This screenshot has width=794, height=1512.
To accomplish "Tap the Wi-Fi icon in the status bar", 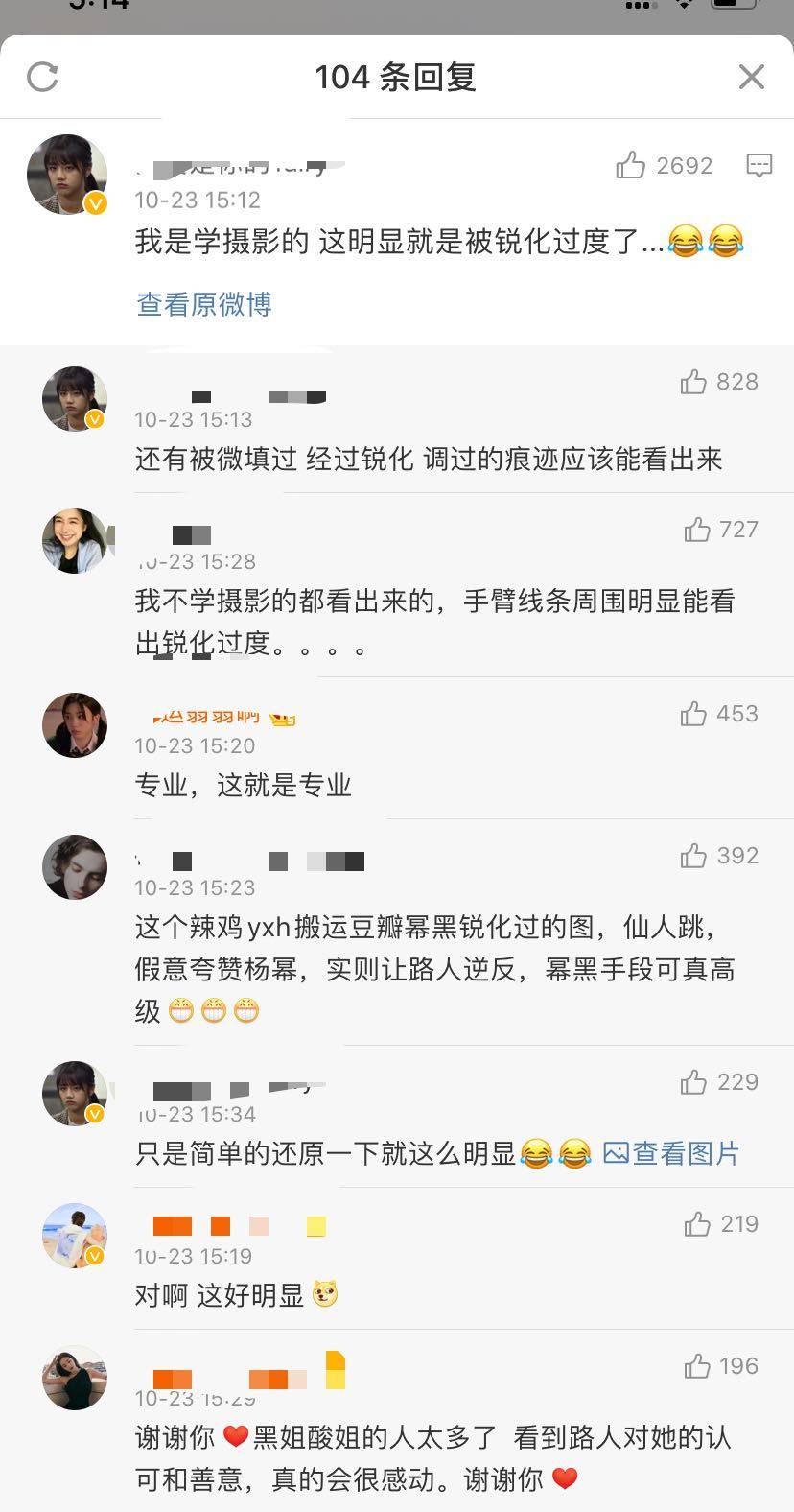I will [x=683, y=4].
